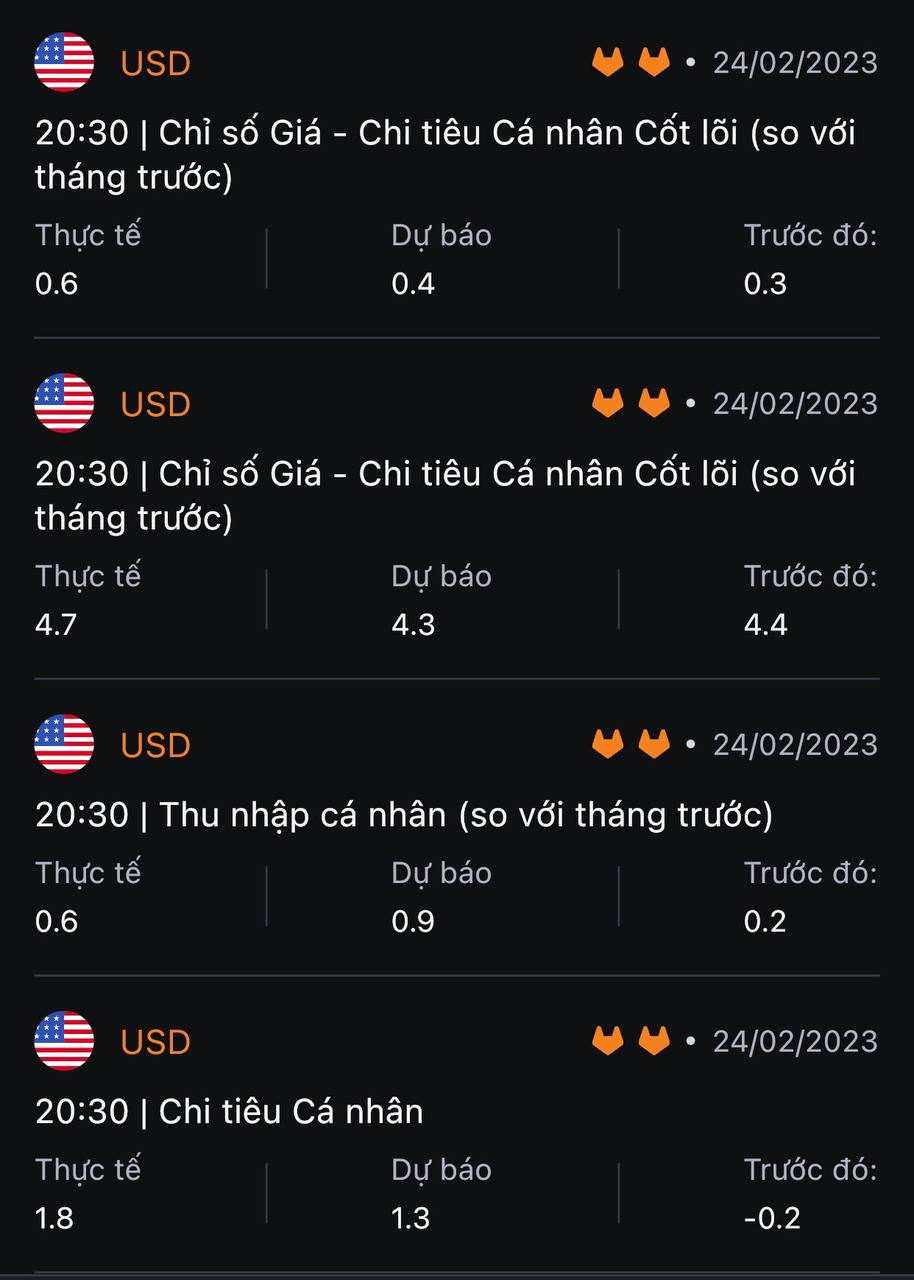View the Thu nhập cá nhân event
This screenshot has height=1280, width=914.
click(x=404, y=815)
